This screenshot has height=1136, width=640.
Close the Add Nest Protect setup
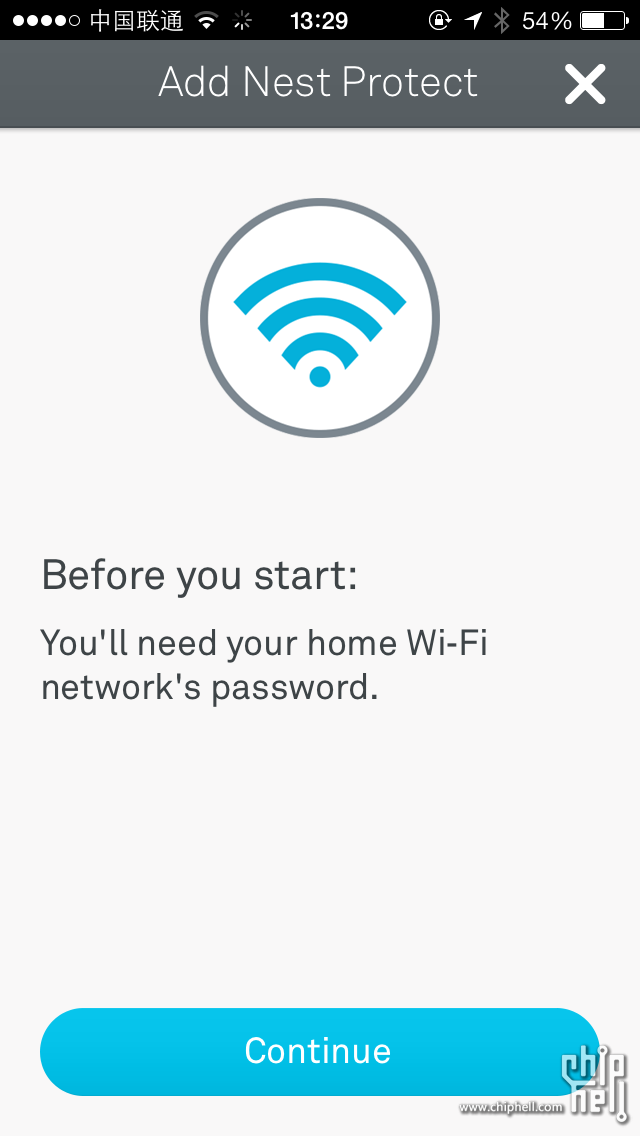[585, 84]
